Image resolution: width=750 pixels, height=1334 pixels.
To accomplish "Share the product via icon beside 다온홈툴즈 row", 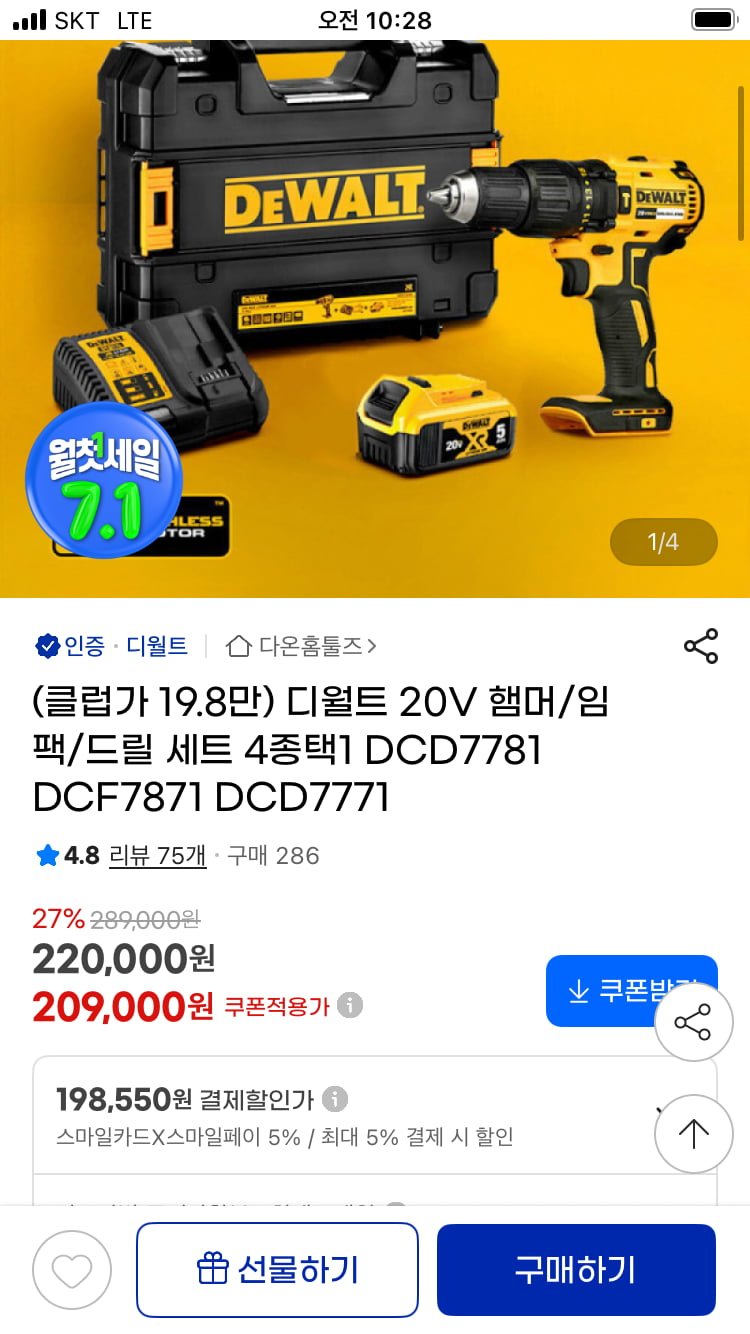I will point(701,646).
